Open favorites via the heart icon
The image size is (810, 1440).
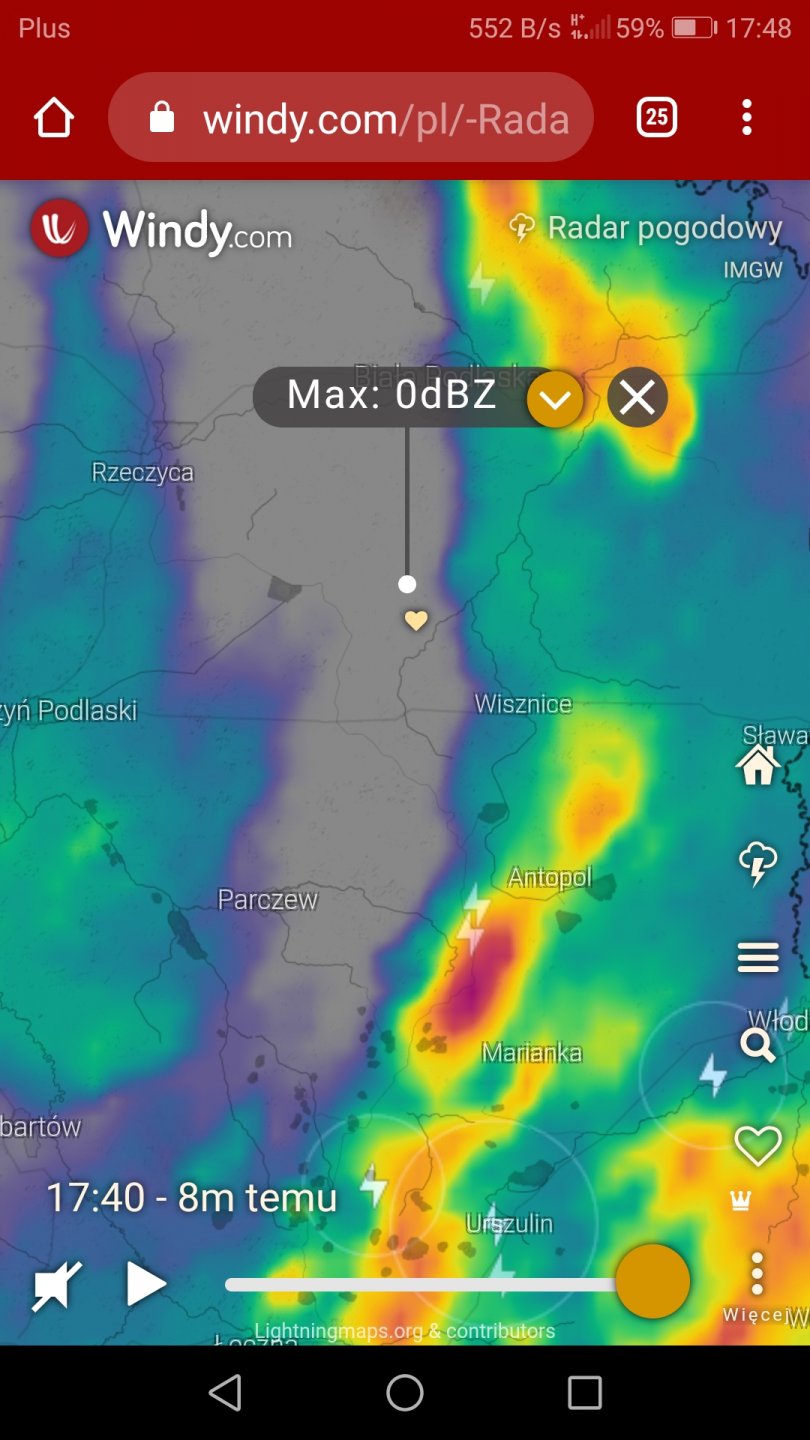pyautogui.click(x=757, y=1145)
